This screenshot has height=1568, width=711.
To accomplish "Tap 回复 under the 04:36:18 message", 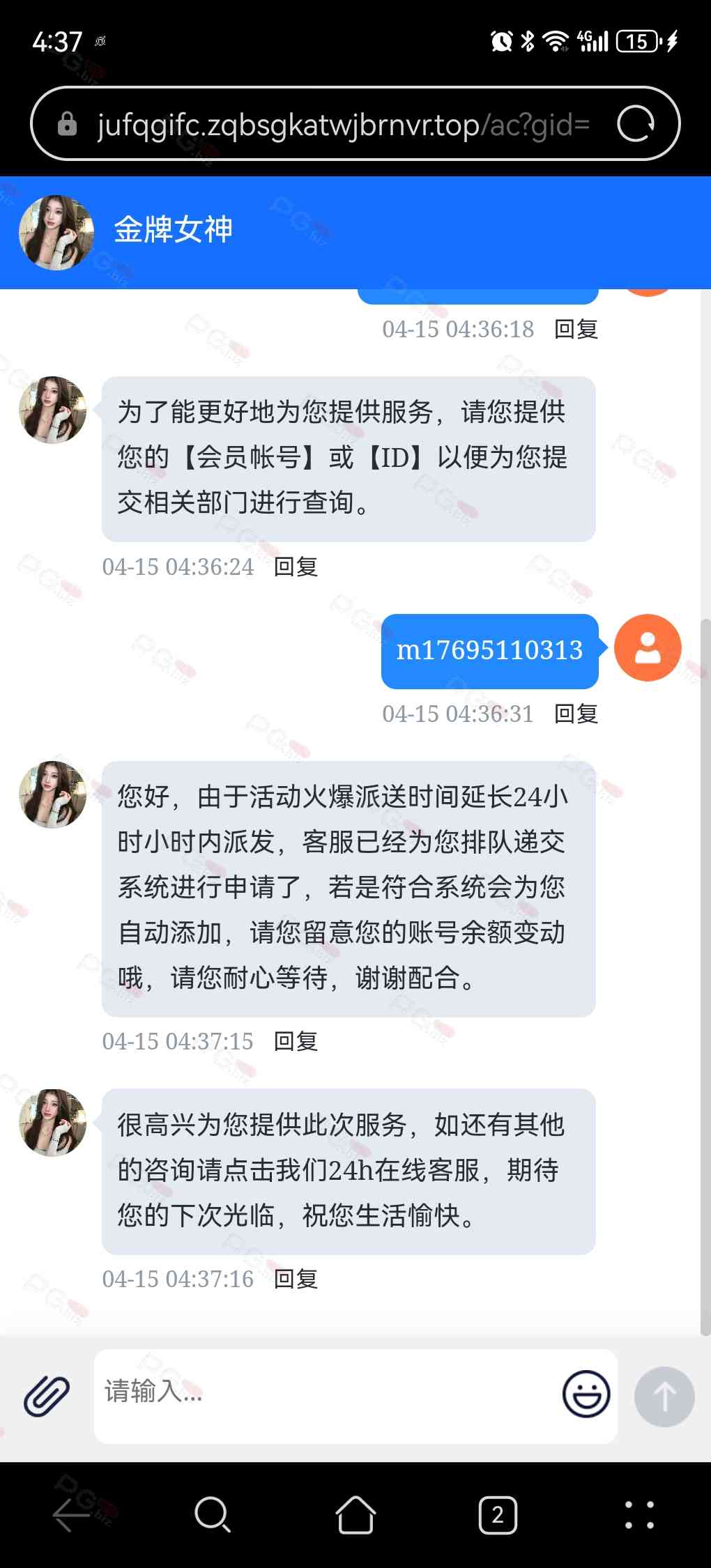I will [x=576, y=329].
